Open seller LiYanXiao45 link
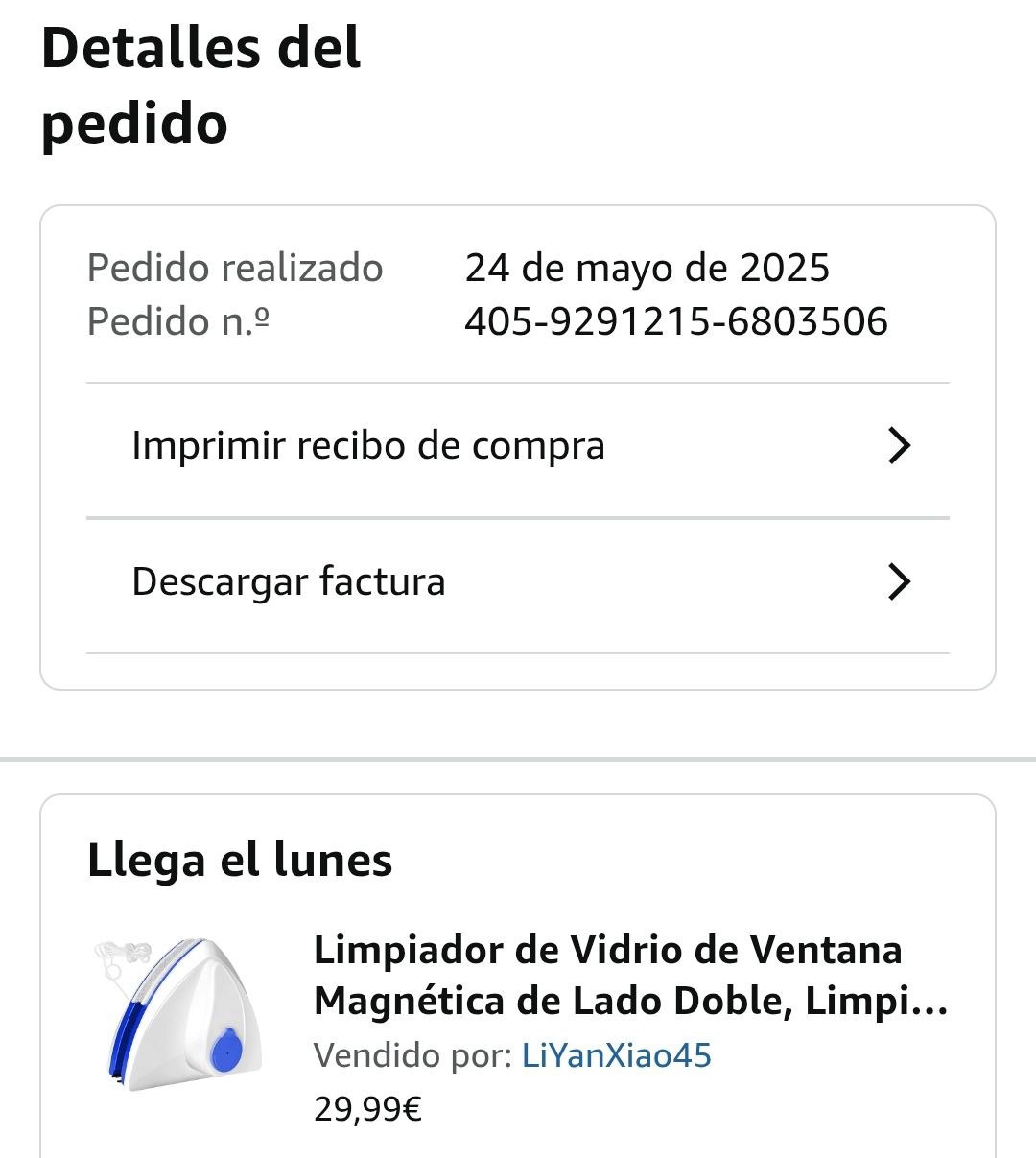Image resolution: width=1036 pixels, height=1158 pixels. coord(616,1055)
